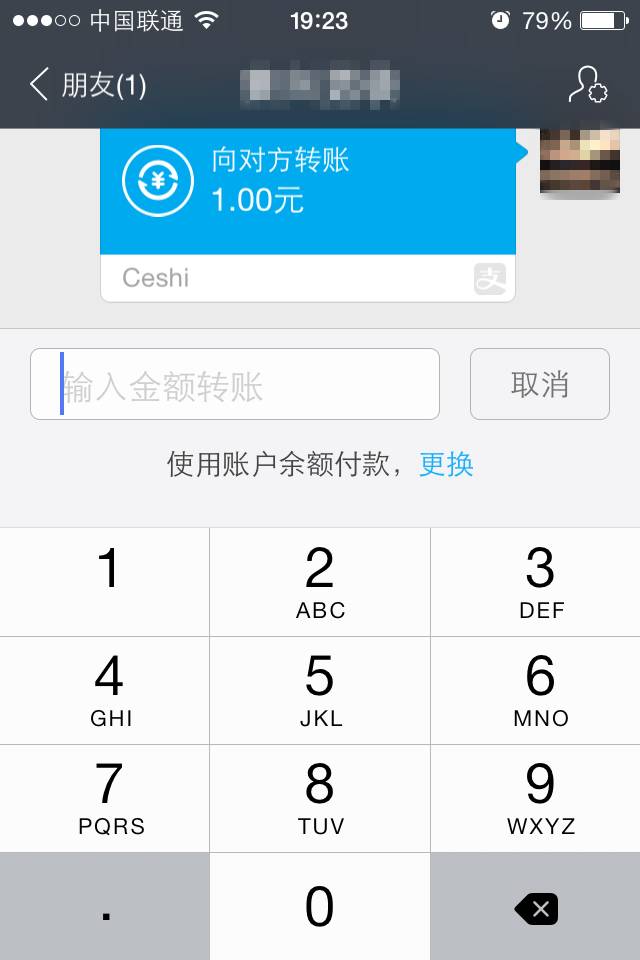
Task: Enter digit 5 on keypad
Action: point(320,690)
